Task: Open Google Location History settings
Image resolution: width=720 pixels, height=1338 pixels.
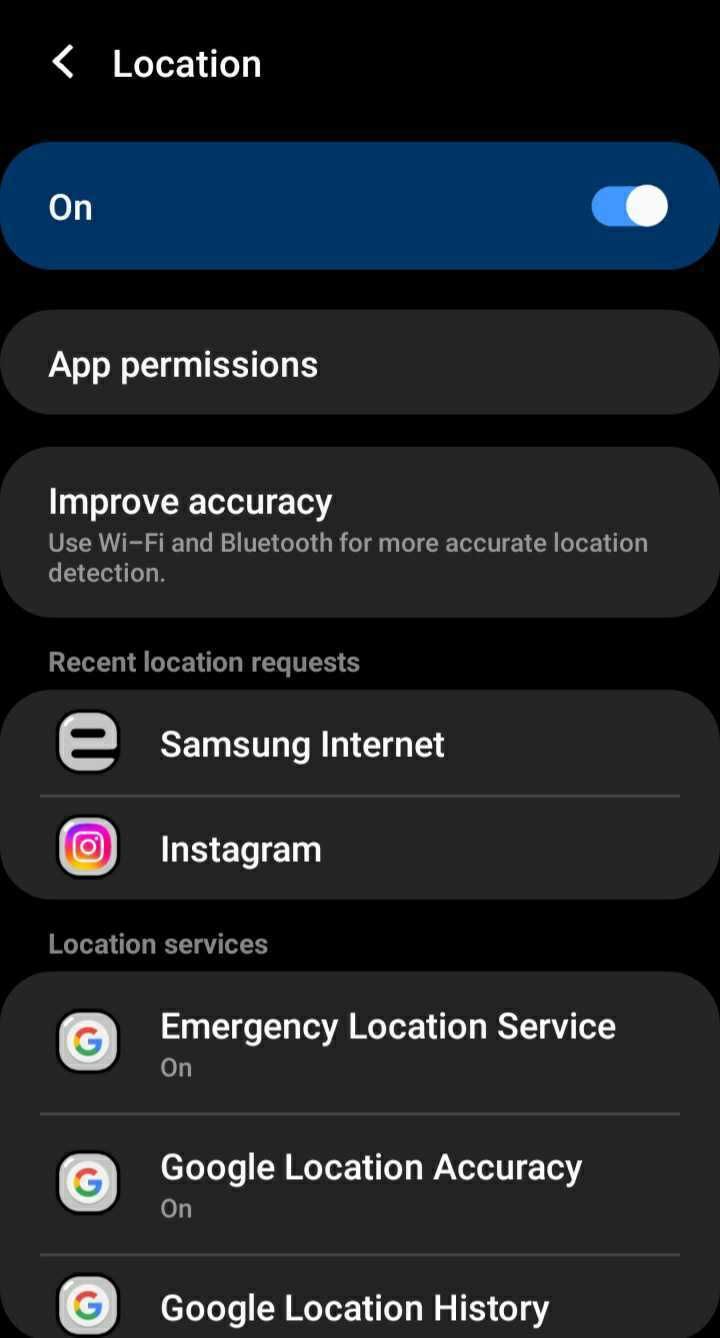Action: [x=354, y=1305]
